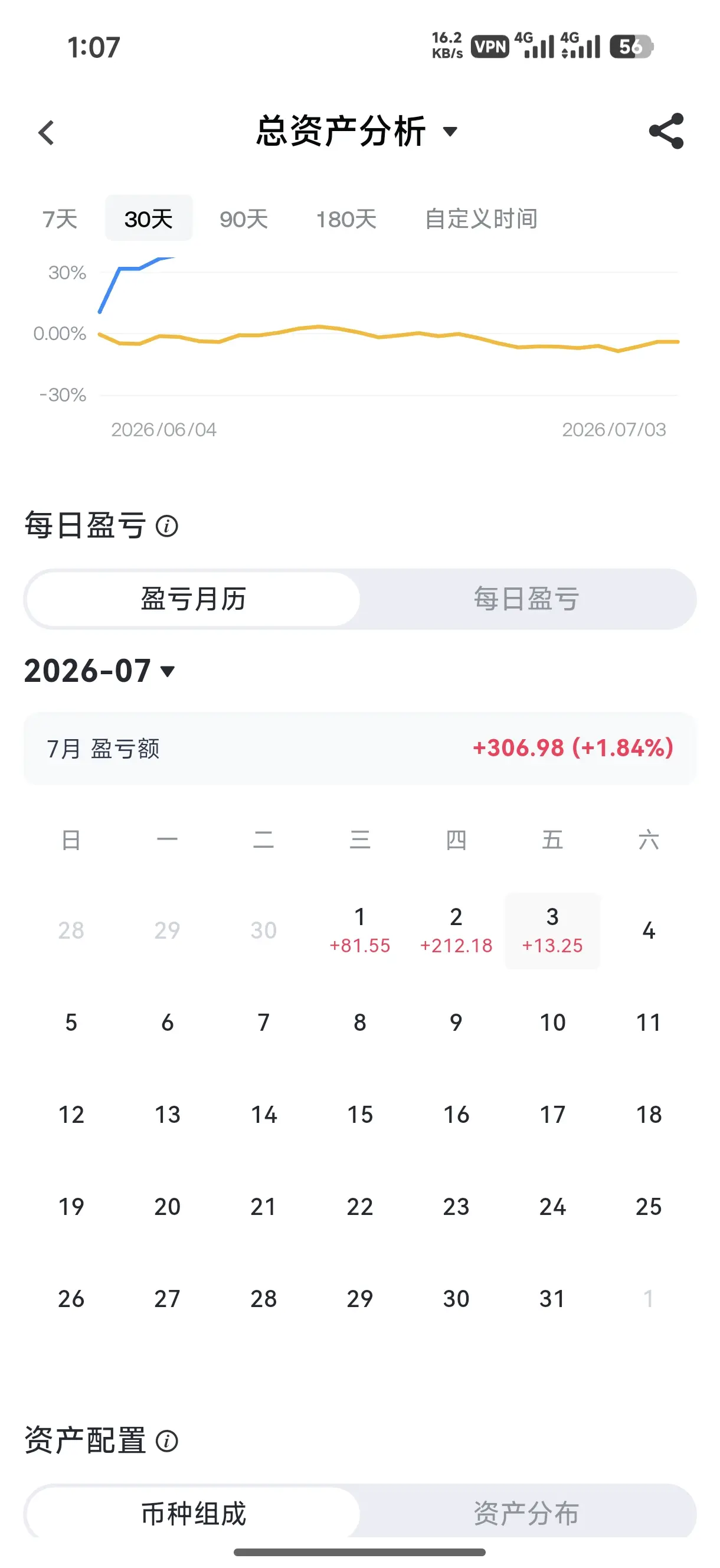Tap July 1 with +81.55
Screen dimensions: 720x1568
point(359,930)
